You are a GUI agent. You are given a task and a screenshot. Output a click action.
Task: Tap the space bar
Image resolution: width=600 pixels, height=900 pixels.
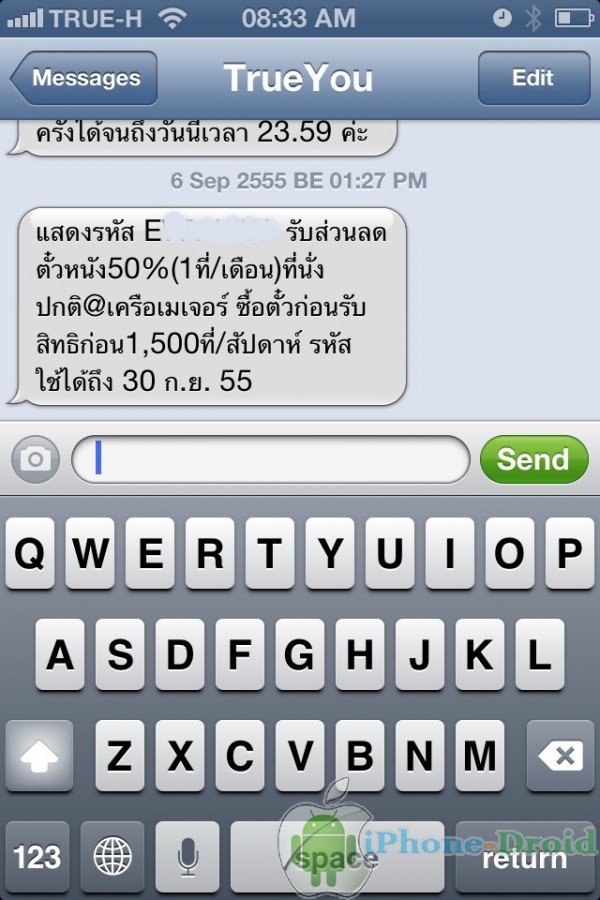pyautogui.click(x=335, y=857)
